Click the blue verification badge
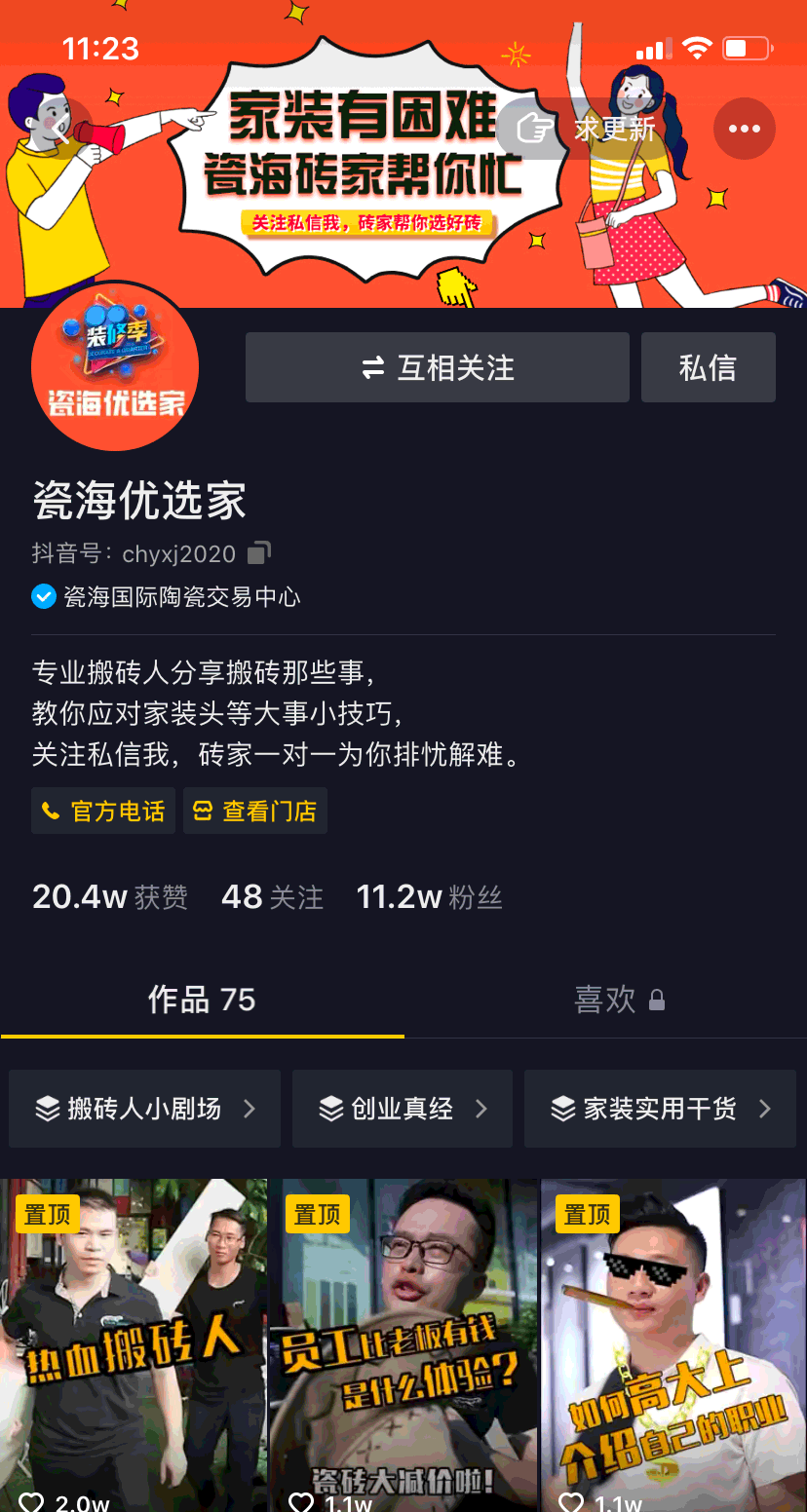The height and width of the screenshot is (1512, 807). tap(43, 596)
